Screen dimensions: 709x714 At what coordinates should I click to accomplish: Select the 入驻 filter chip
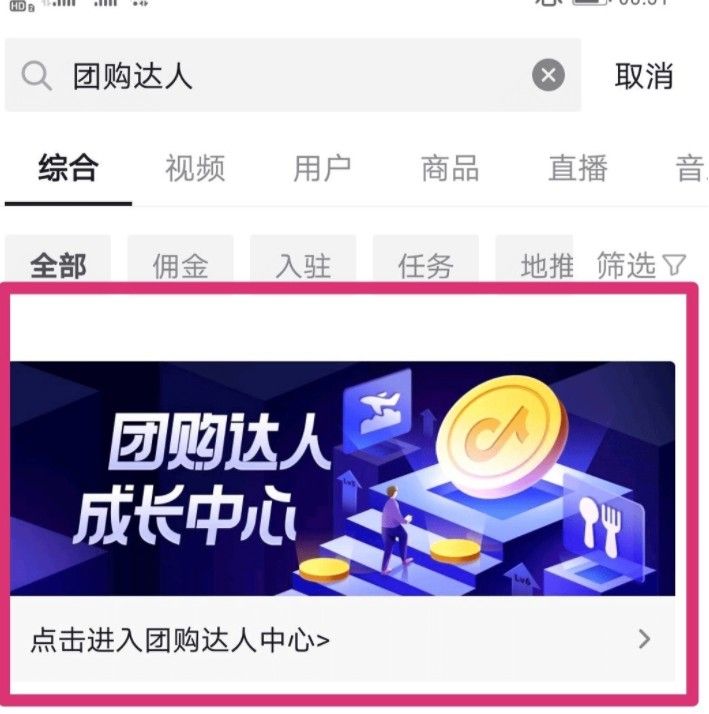point(302,265)
